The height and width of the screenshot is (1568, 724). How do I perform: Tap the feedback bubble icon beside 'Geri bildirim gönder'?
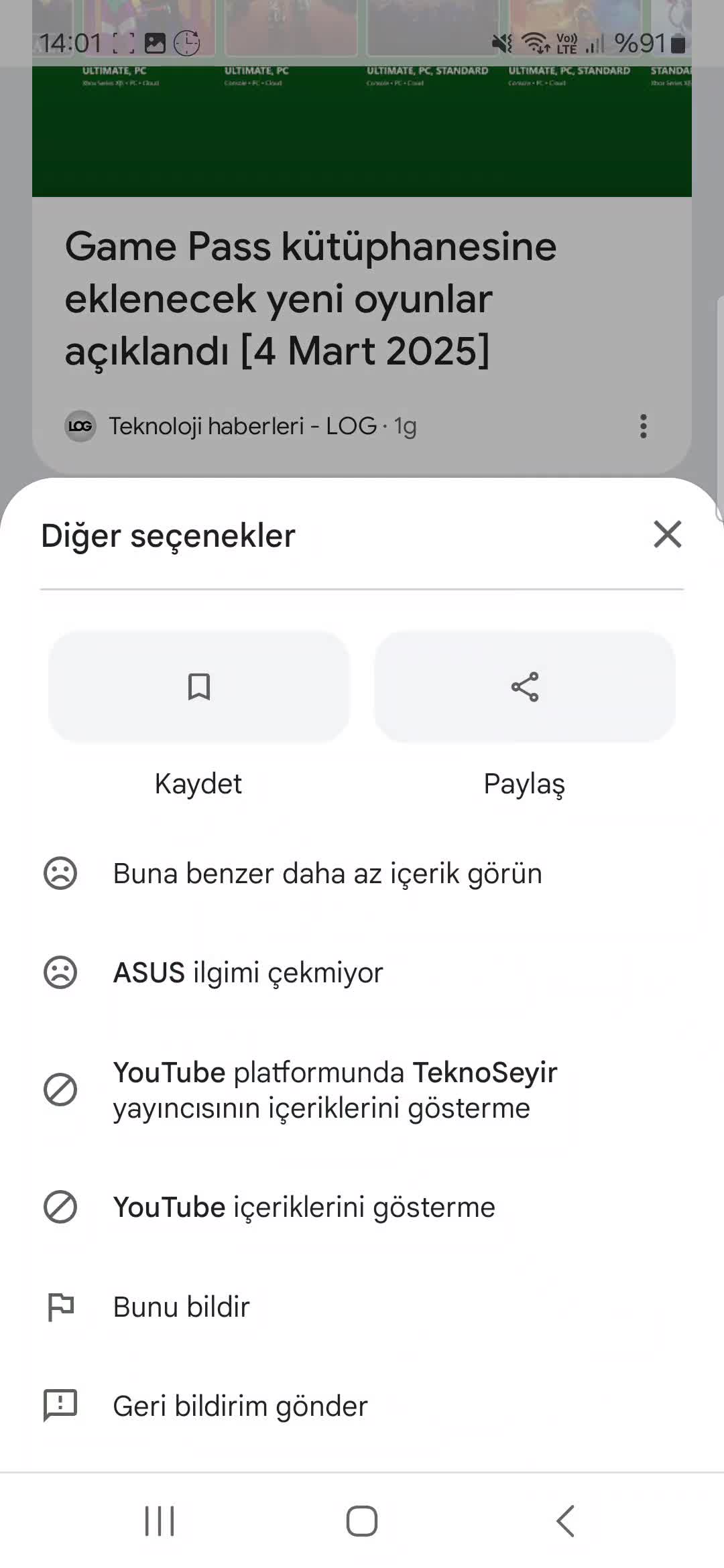coord(61,1405)
